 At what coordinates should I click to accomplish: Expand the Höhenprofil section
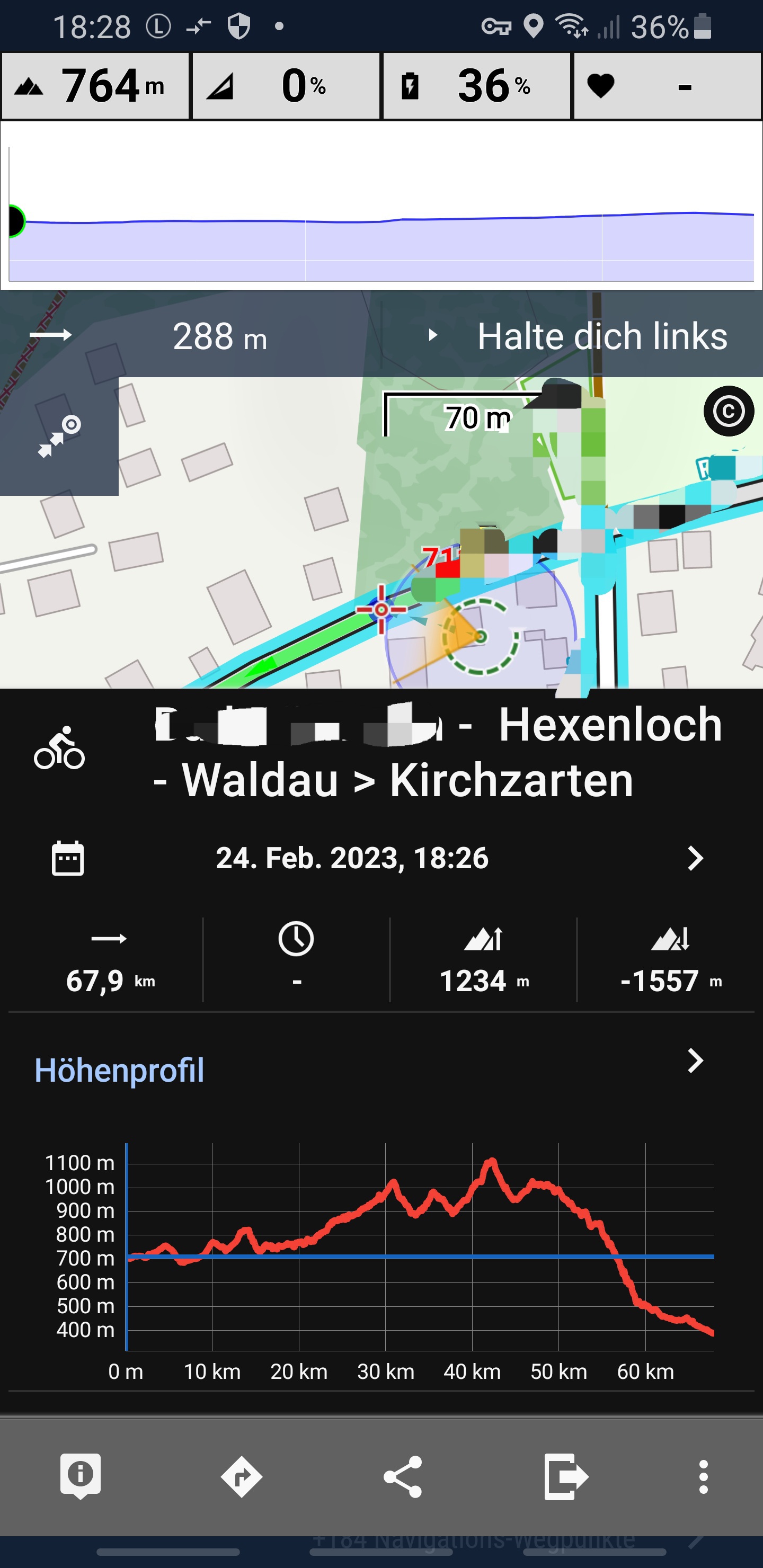[x=695, y=1061]
